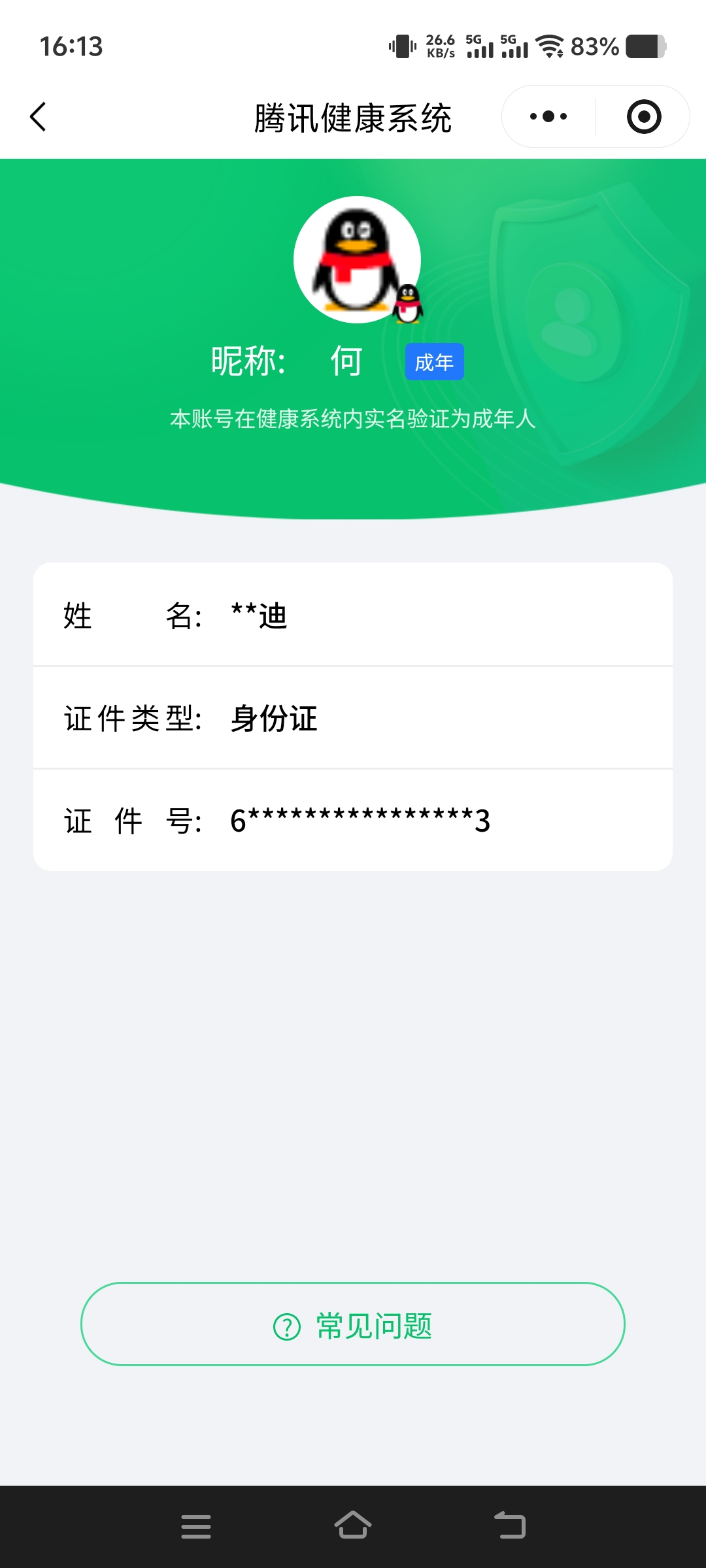Viewport: 706px width, 1568px height.
Task: Tap the blue 成年 adult status badge
Action: pyautogui.click(x=434, y=361)
